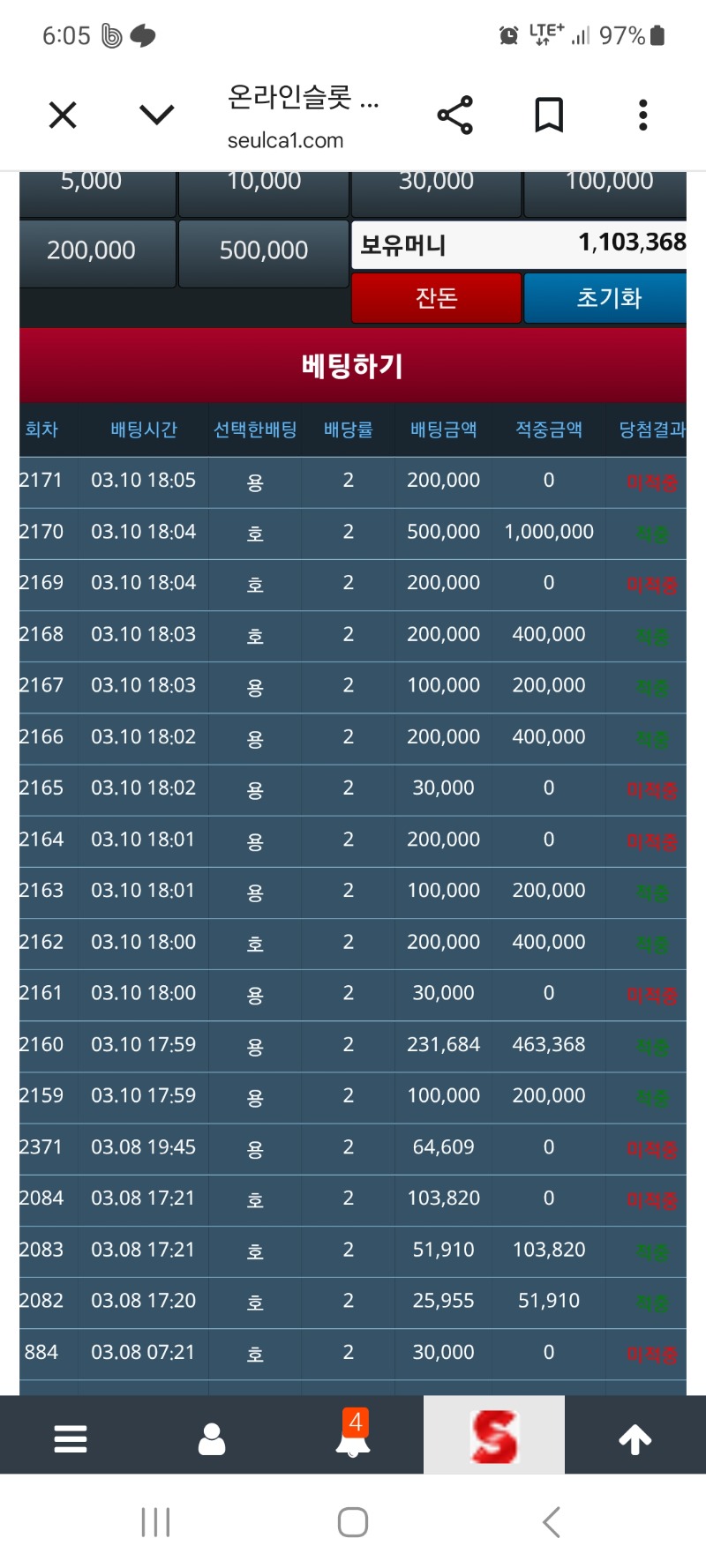
Task: Open the browser overflow menu
Action: pos(643,115)
